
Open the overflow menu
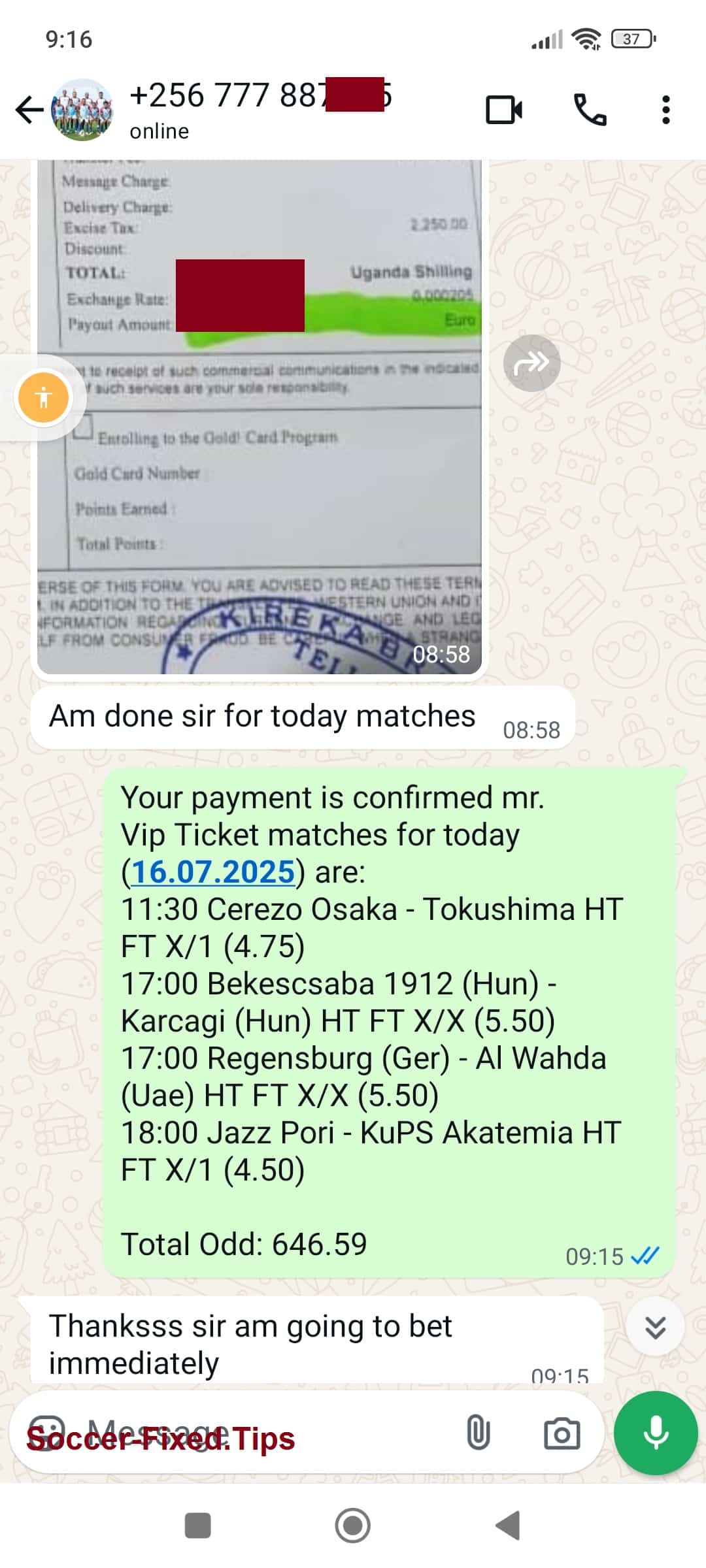665,110
